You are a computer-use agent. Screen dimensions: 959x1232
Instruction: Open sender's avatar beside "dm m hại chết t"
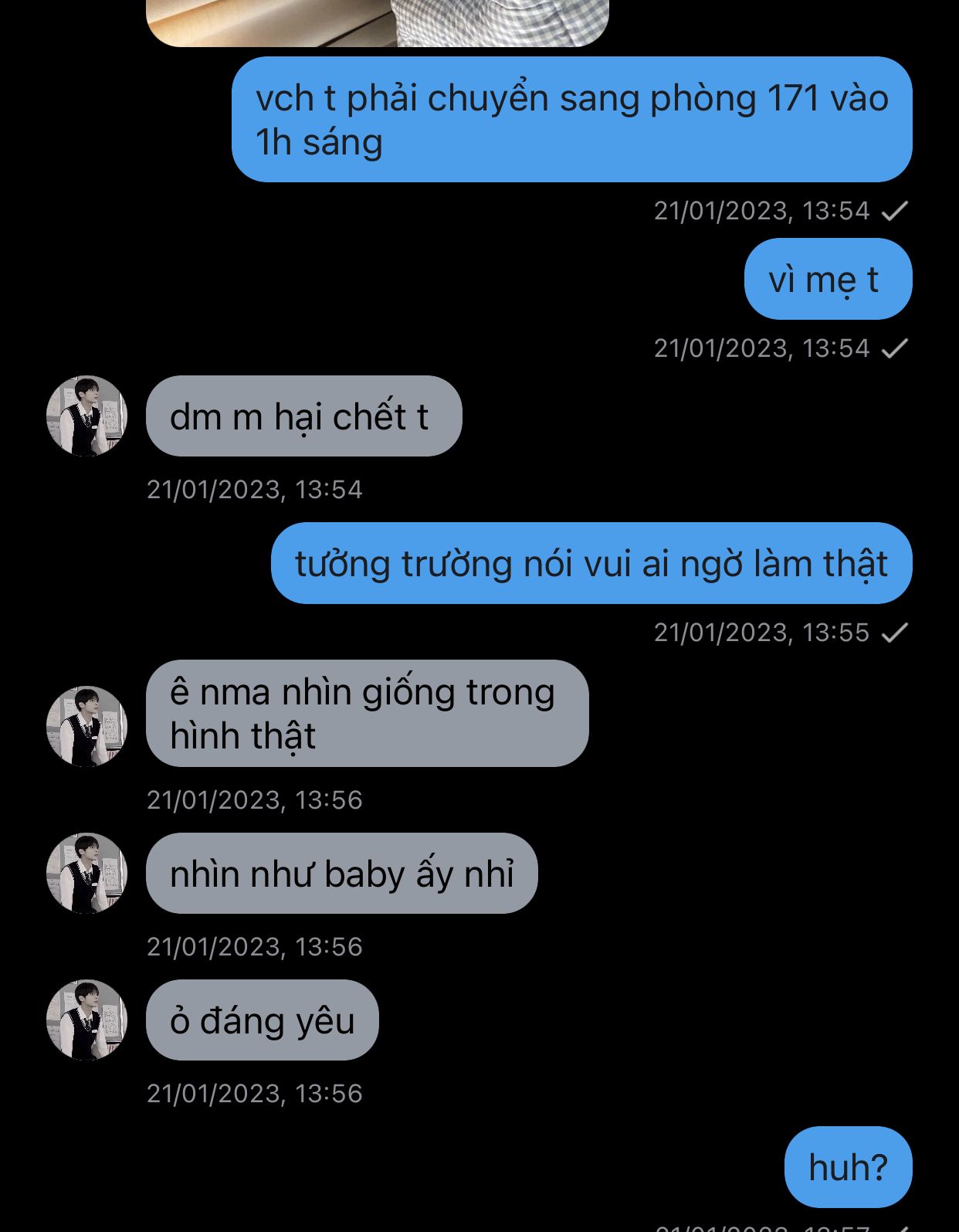click(86, 416)
